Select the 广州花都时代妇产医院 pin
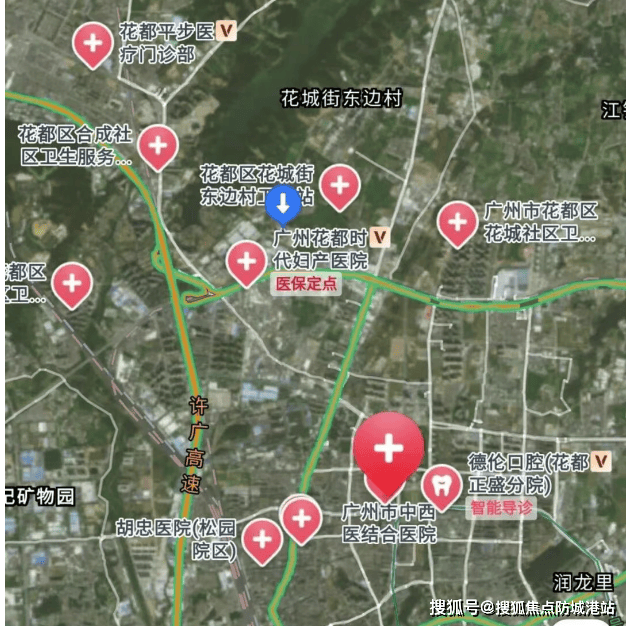Image resolution: width=631 pixels, height=626 pixels. pos(247,263)
